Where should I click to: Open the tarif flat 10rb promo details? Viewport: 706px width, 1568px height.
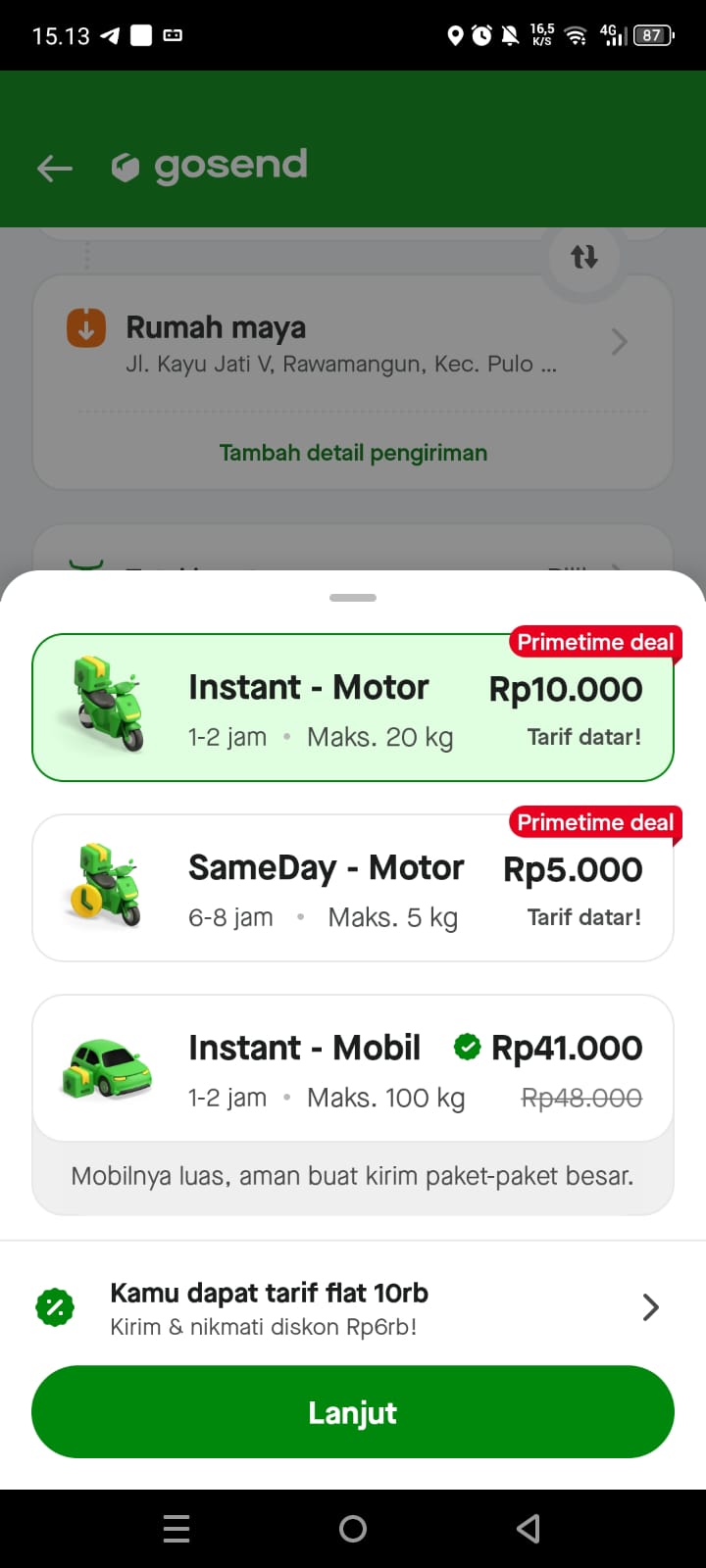point(353,1307)
